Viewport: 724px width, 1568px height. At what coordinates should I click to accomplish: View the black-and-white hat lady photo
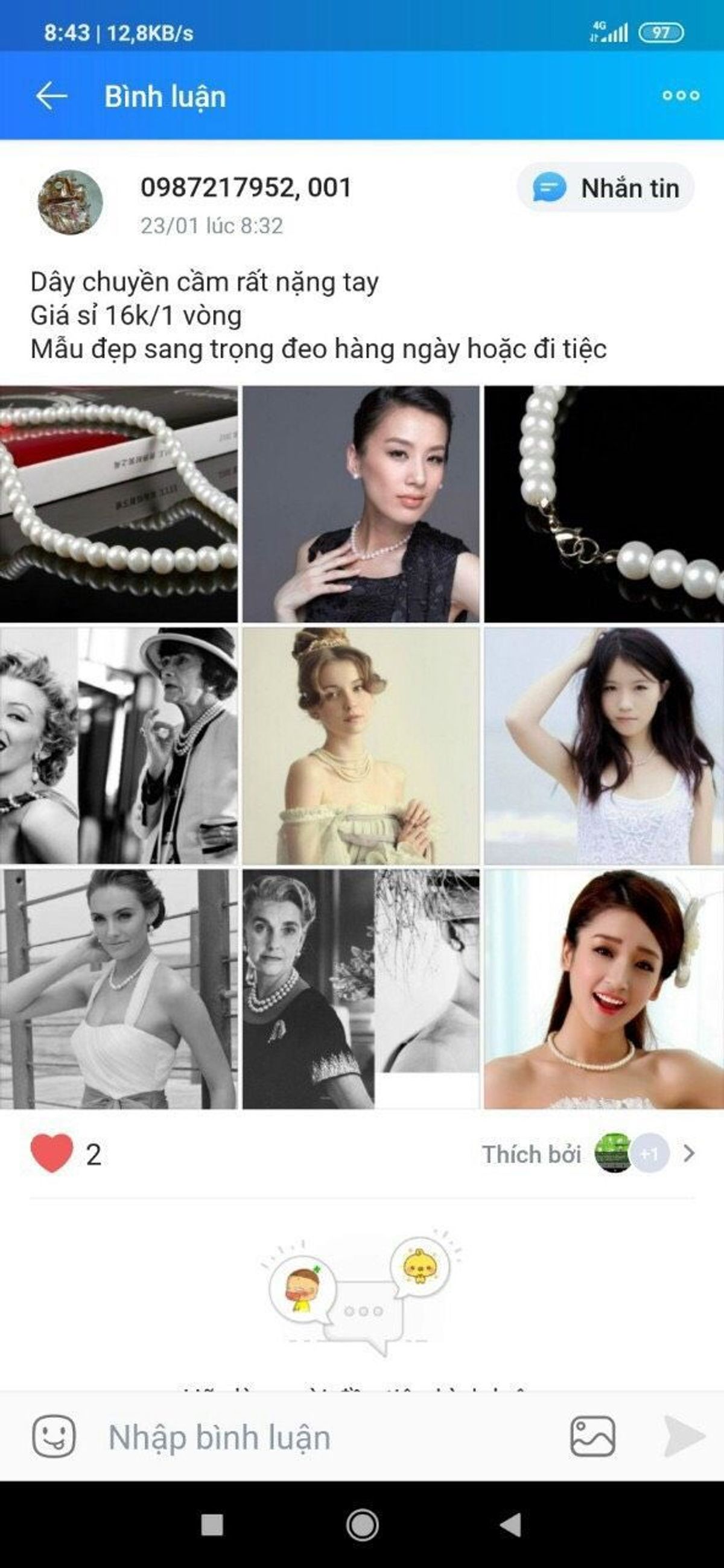tap(119, 746)
